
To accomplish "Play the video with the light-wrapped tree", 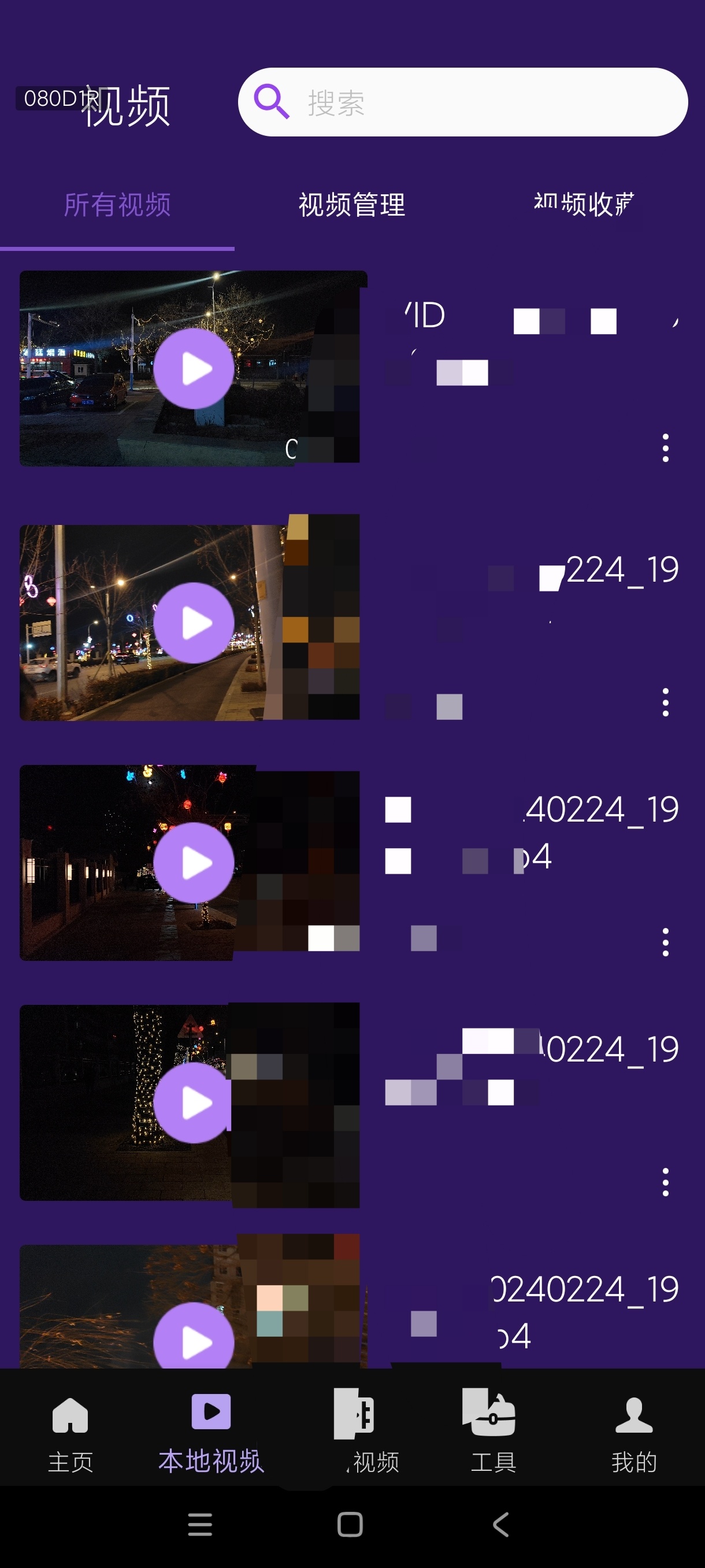I will pos(194,1103).
